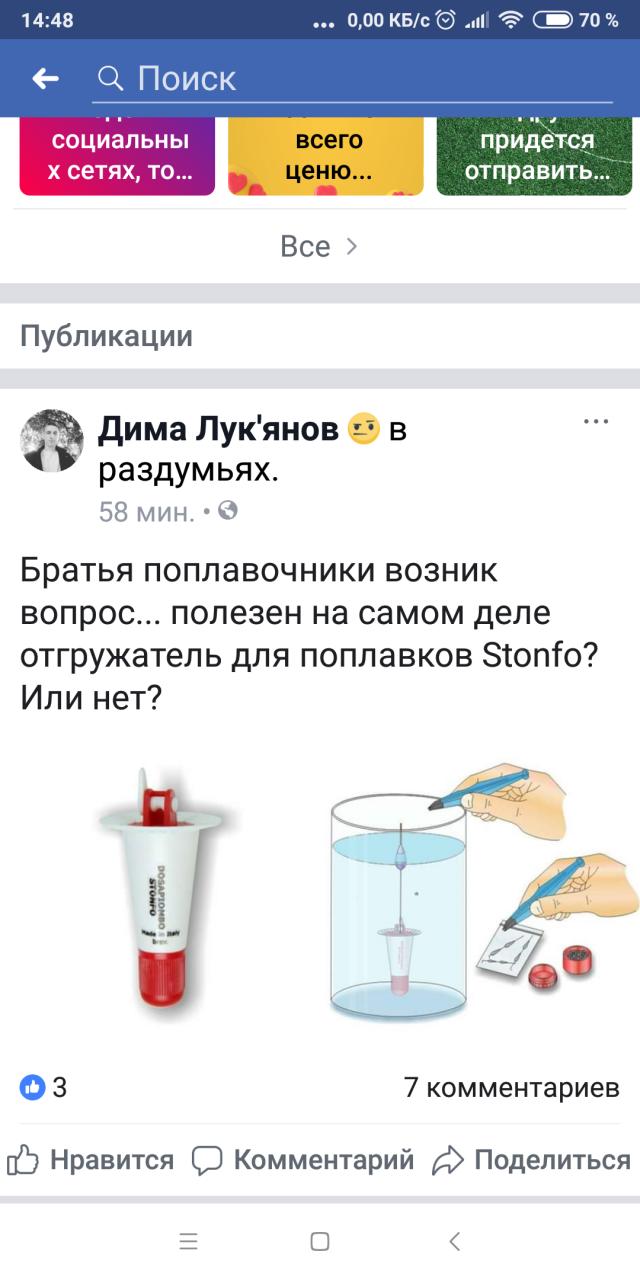The image size is (640, 1280).
Task: Tap the Поиск search field
Action: pyautogui.click(x=350, y=79)
